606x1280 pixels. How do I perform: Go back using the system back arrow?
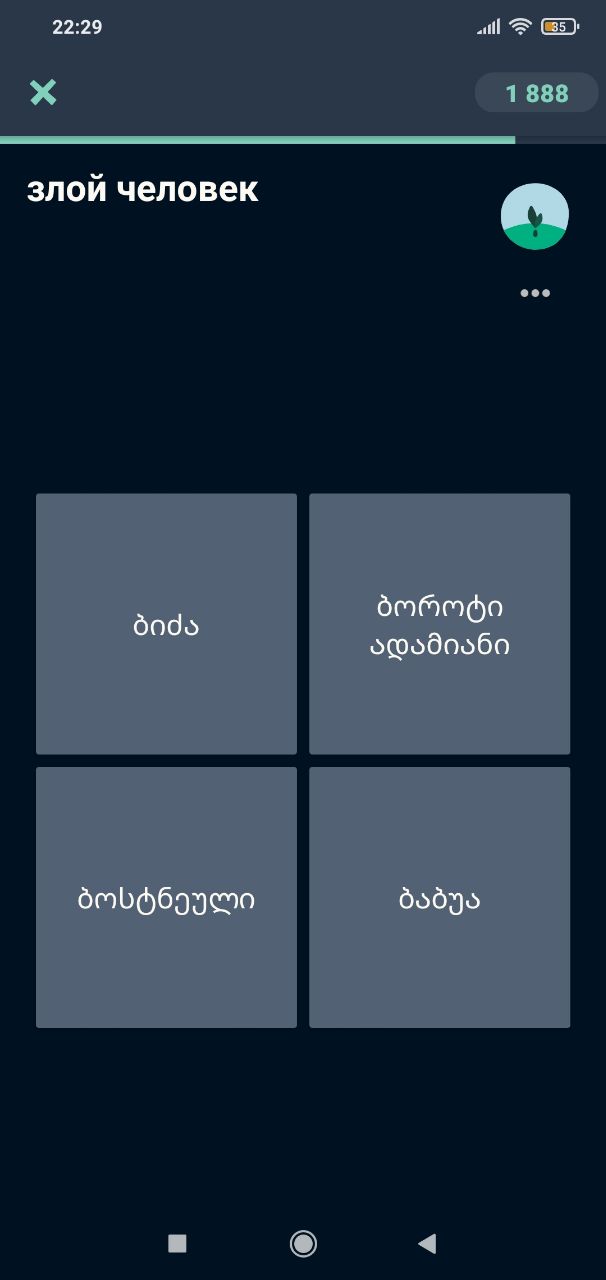(427, 1243)
